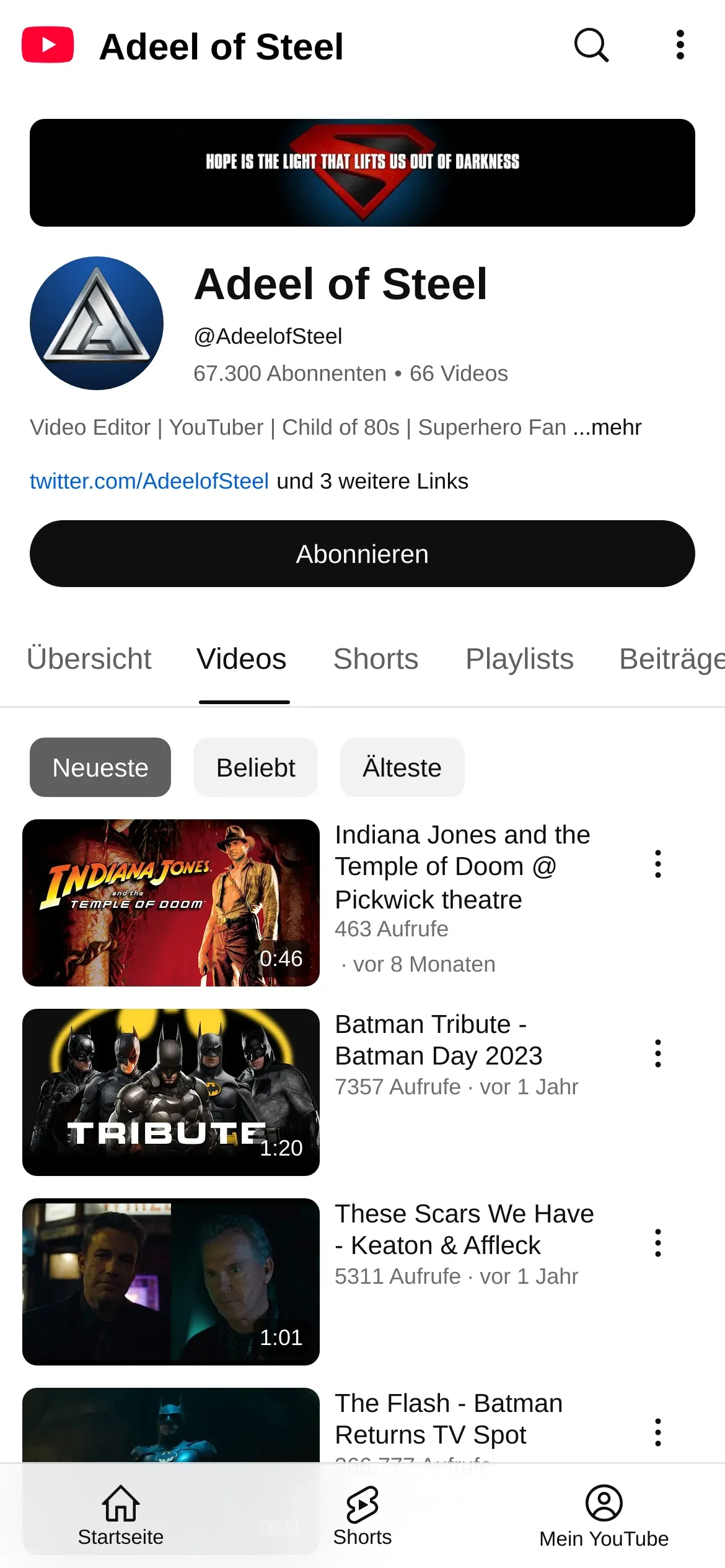Open options for the Indiana Jones video

point(658,864)
